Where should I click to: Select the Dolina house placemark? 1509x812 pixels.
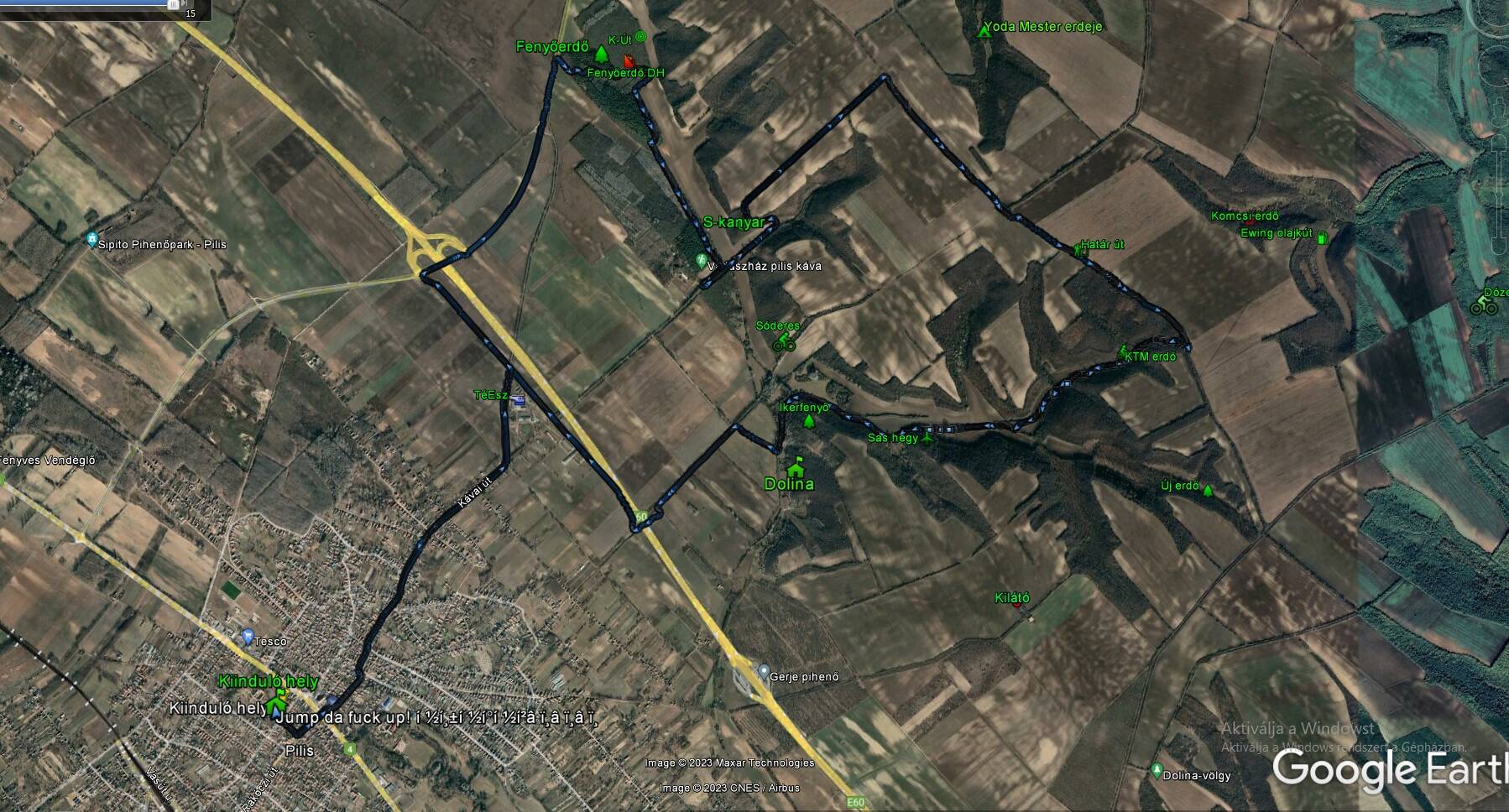click(794, 466)
